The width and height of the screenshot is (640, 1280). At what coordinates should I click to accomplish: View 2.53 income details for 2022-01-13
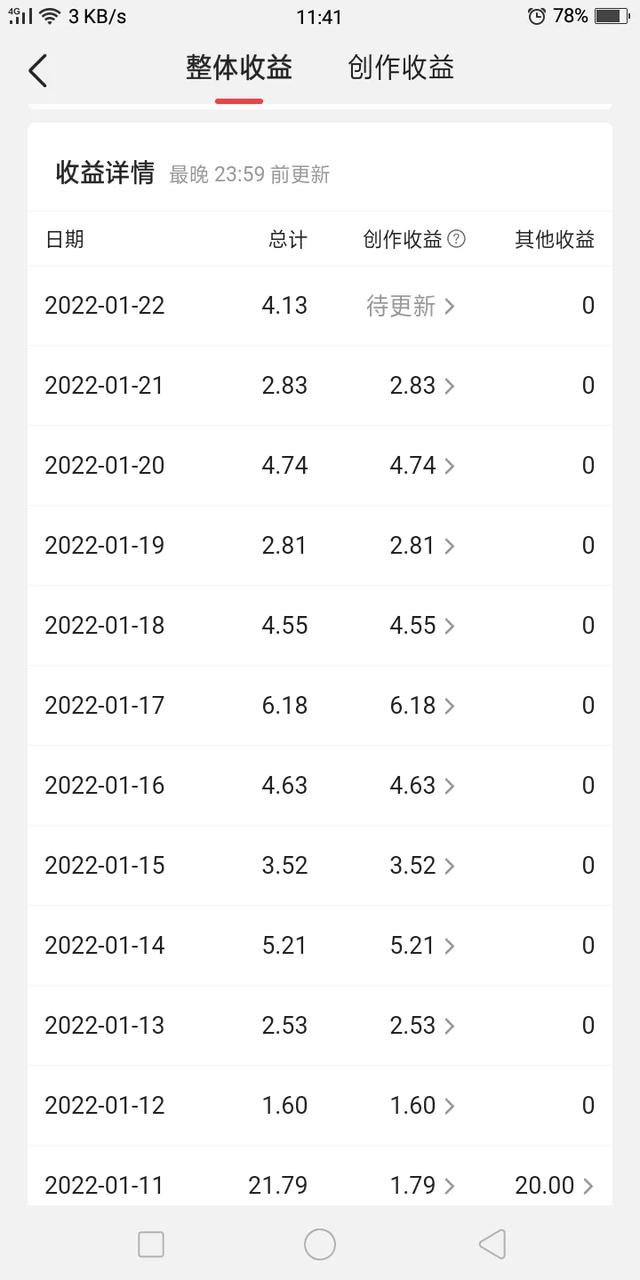tap(422, 1026)
